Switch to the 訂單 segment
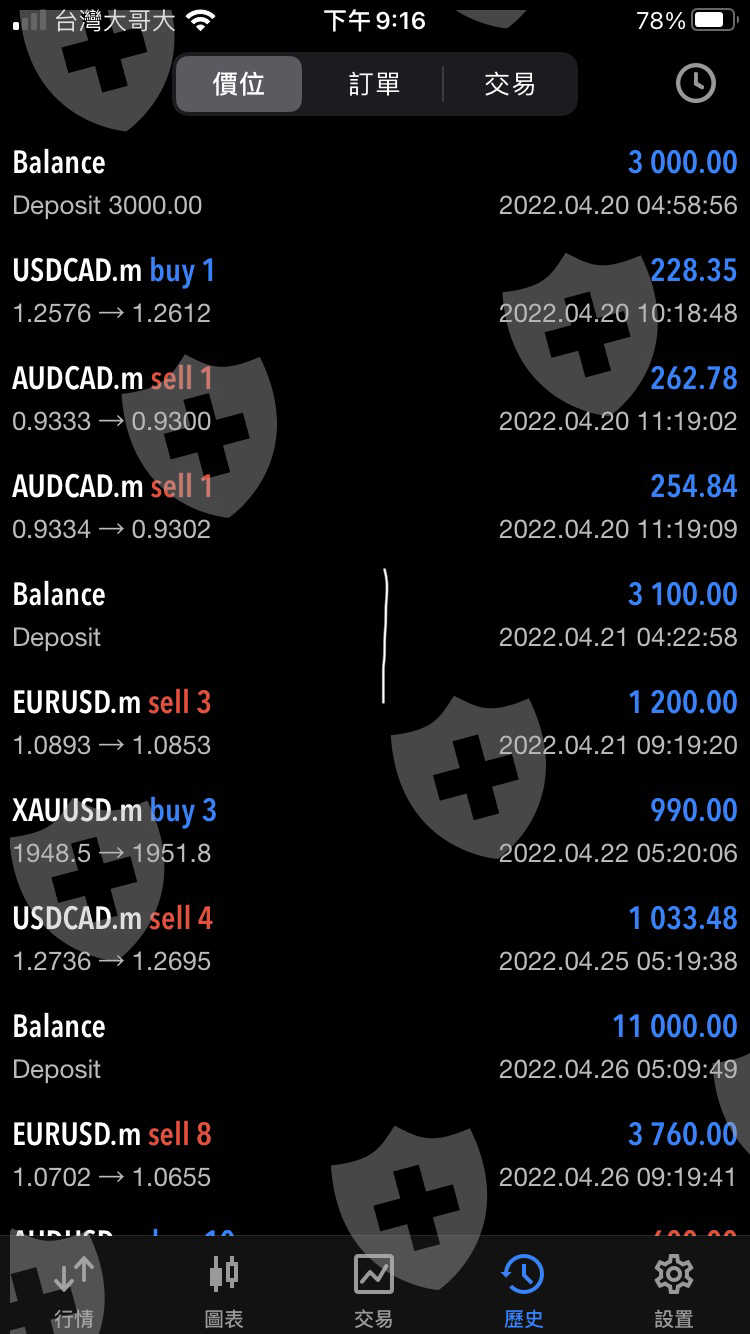The image size is (750, 1334). (374, 84)
